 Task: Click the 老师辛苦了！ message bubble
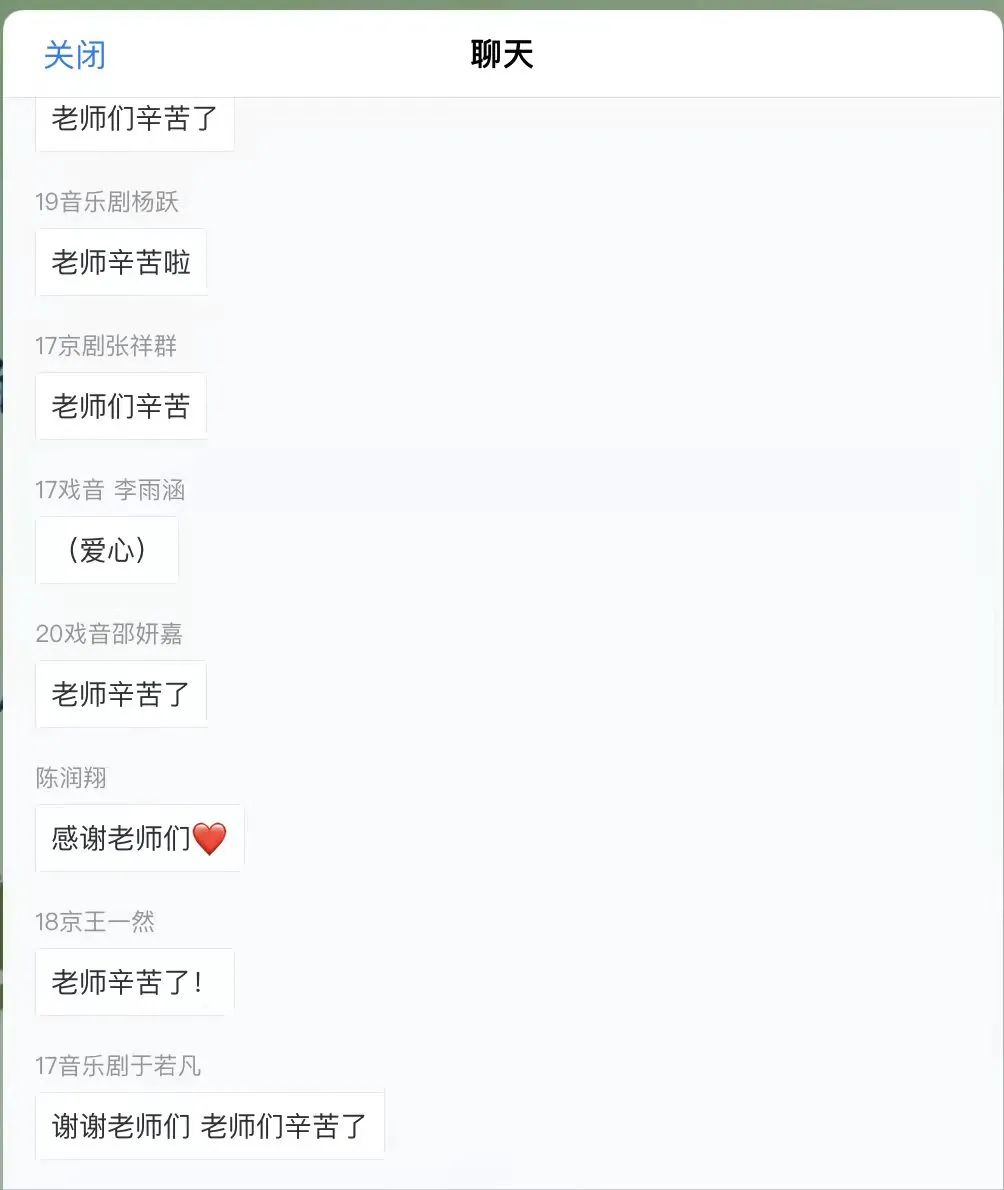click(134, 981)
